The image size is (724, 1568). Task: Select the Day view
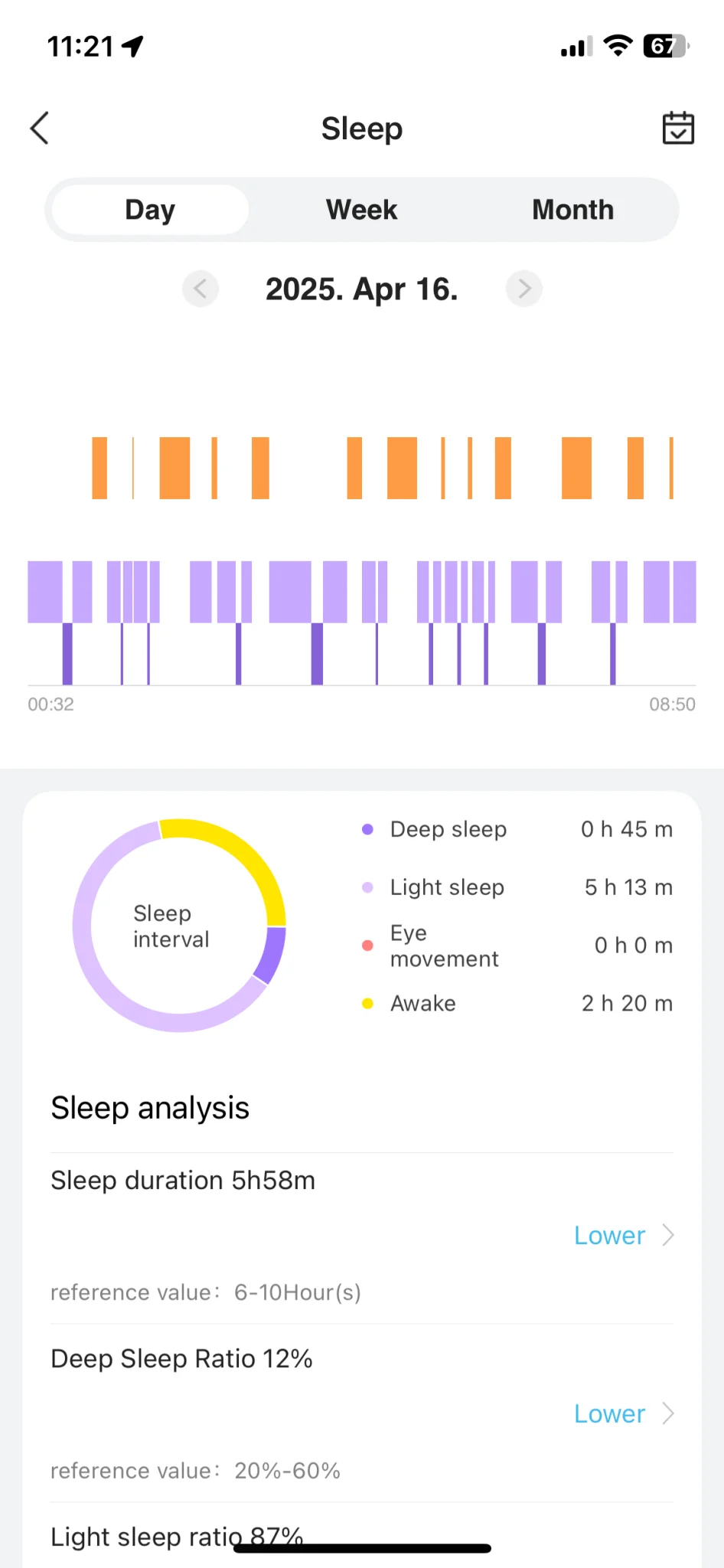point(150,210)
